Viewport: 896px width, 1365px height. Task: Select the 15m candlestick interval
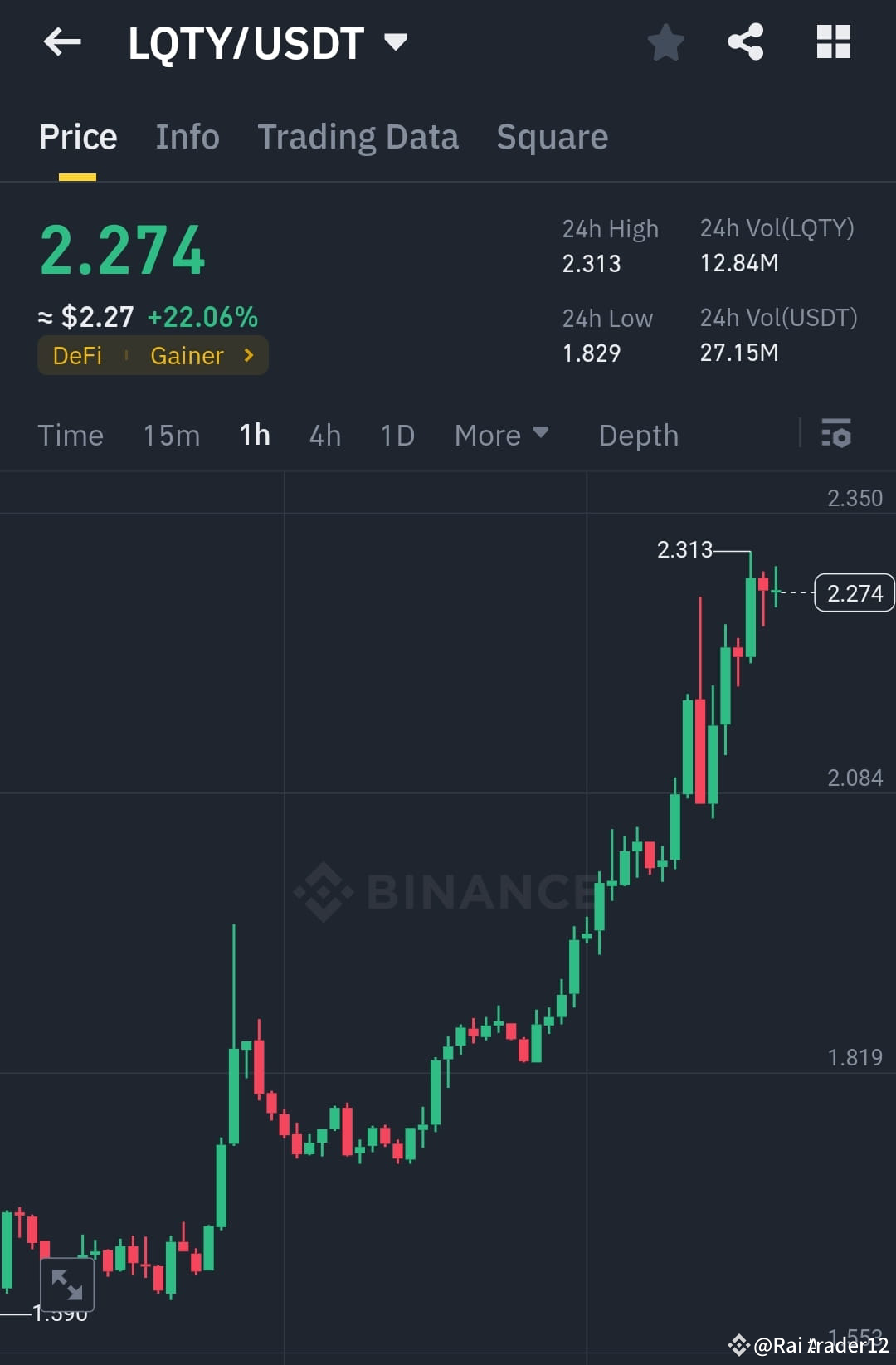[171, 434]
